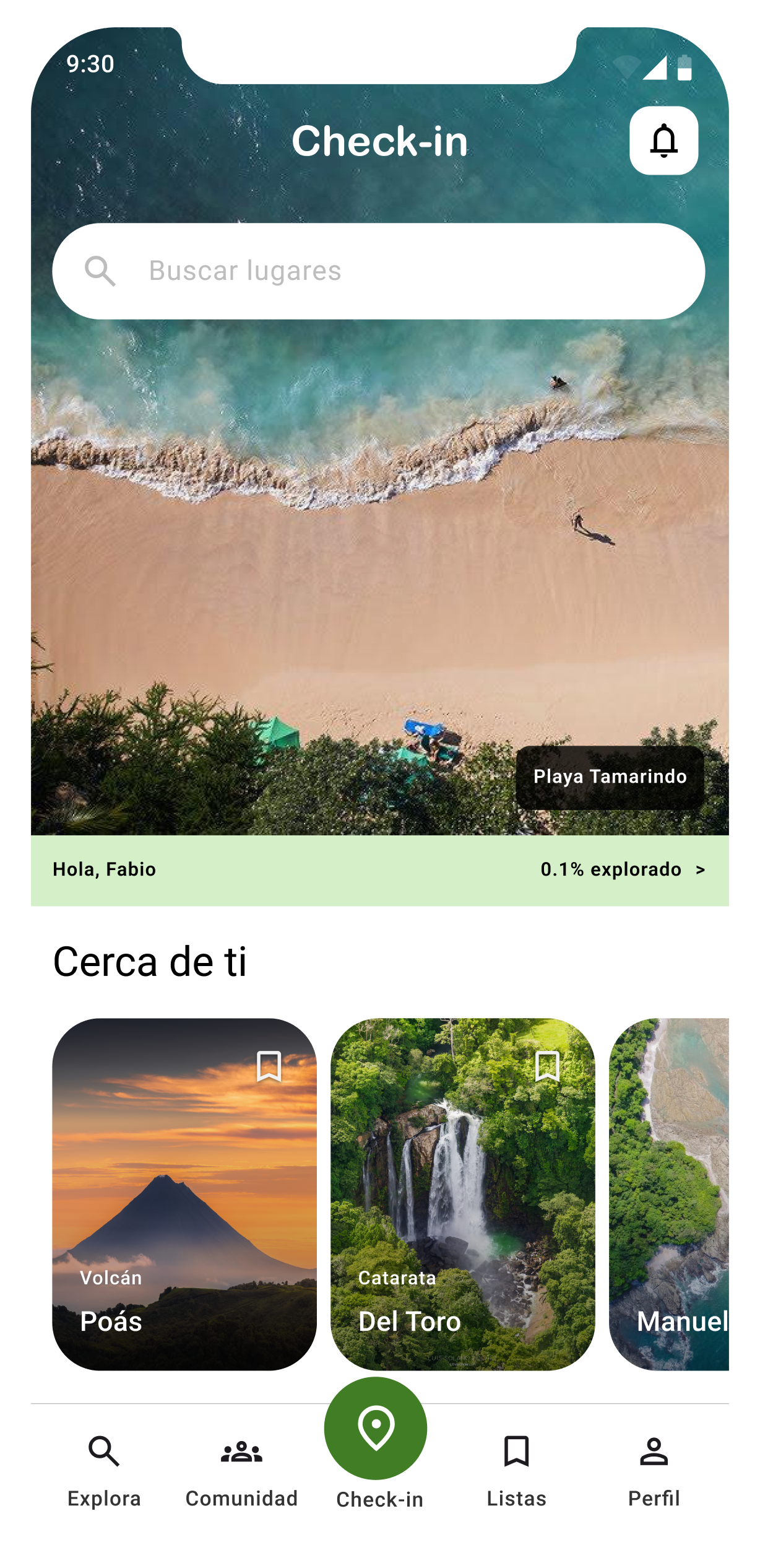Switch to the Listas tab
Screen dimensions: 760x1568
516,1471
